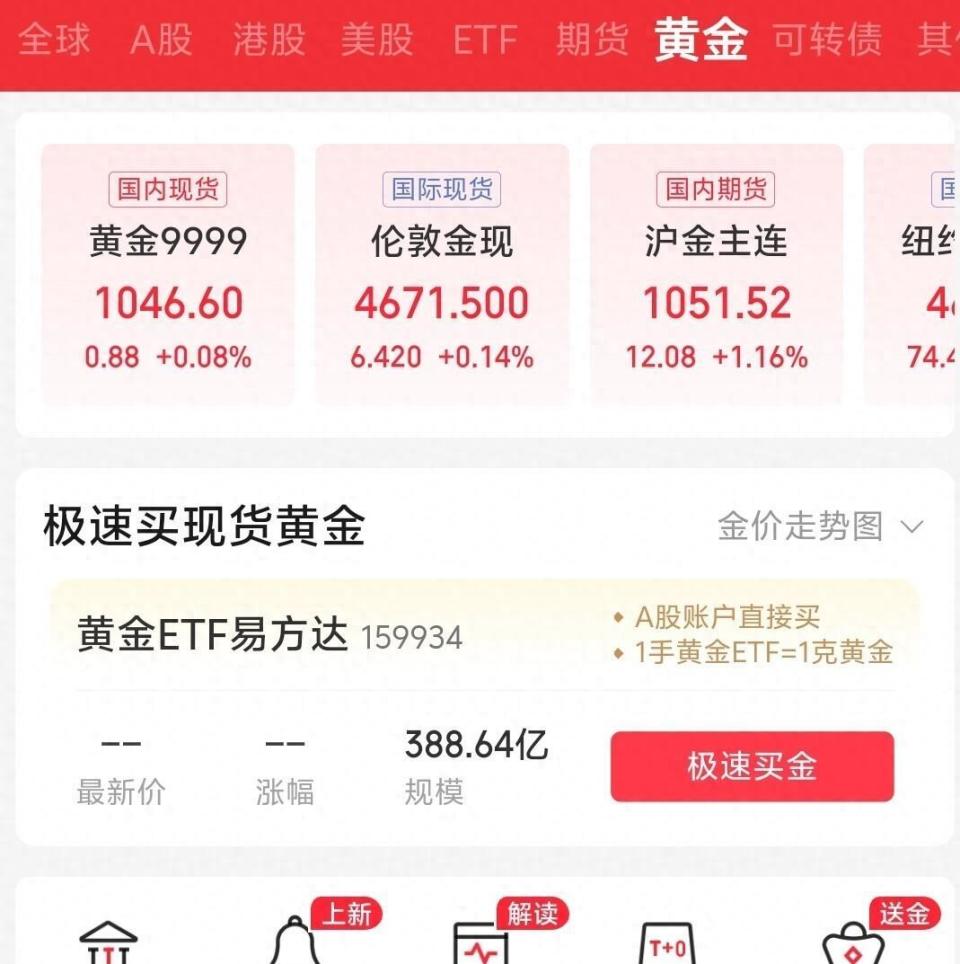Select the 沪金主连 futures card
The width and height of the screenshot is (960, 964).
click(x=718, y=275)
